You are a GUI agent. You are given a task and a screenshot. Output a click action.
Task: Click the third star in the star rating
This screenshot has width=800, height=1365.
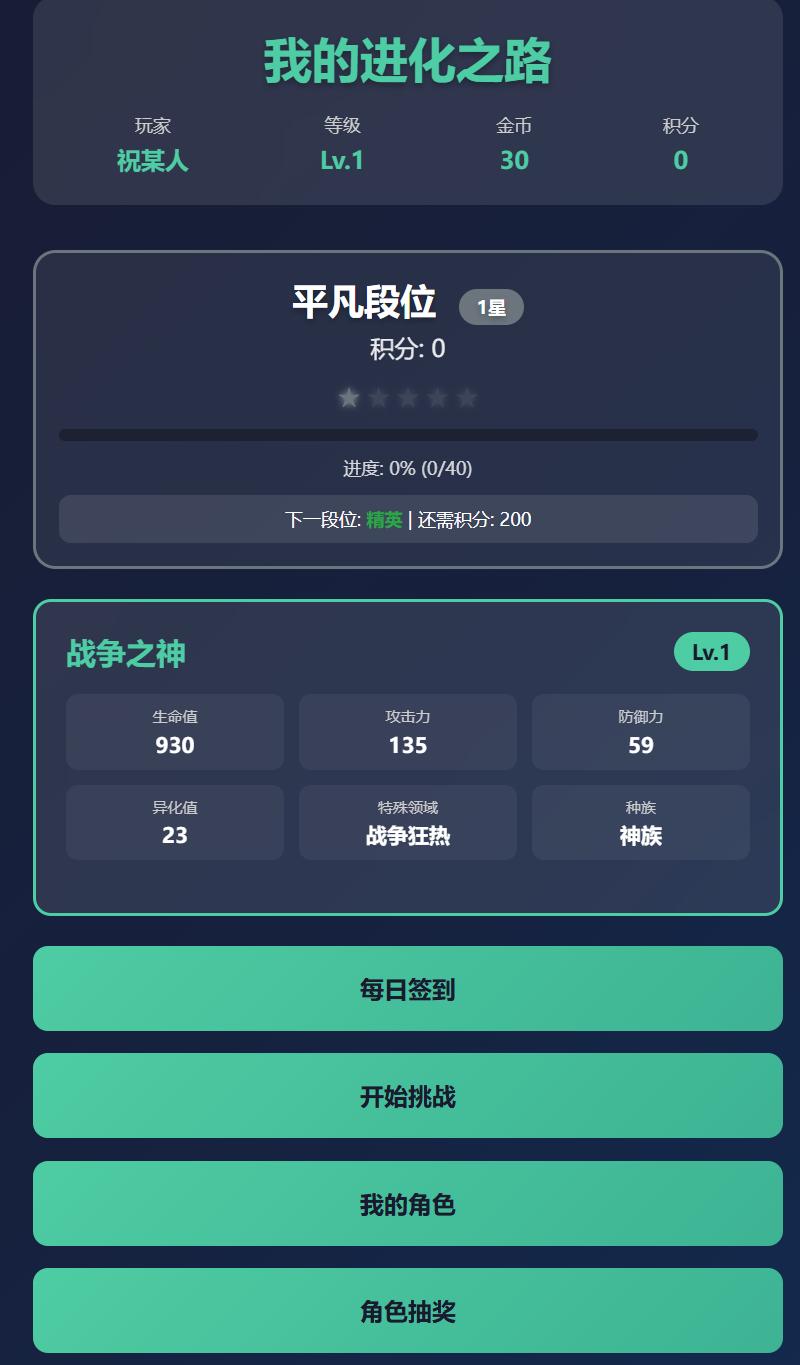[x=407, y=397]
